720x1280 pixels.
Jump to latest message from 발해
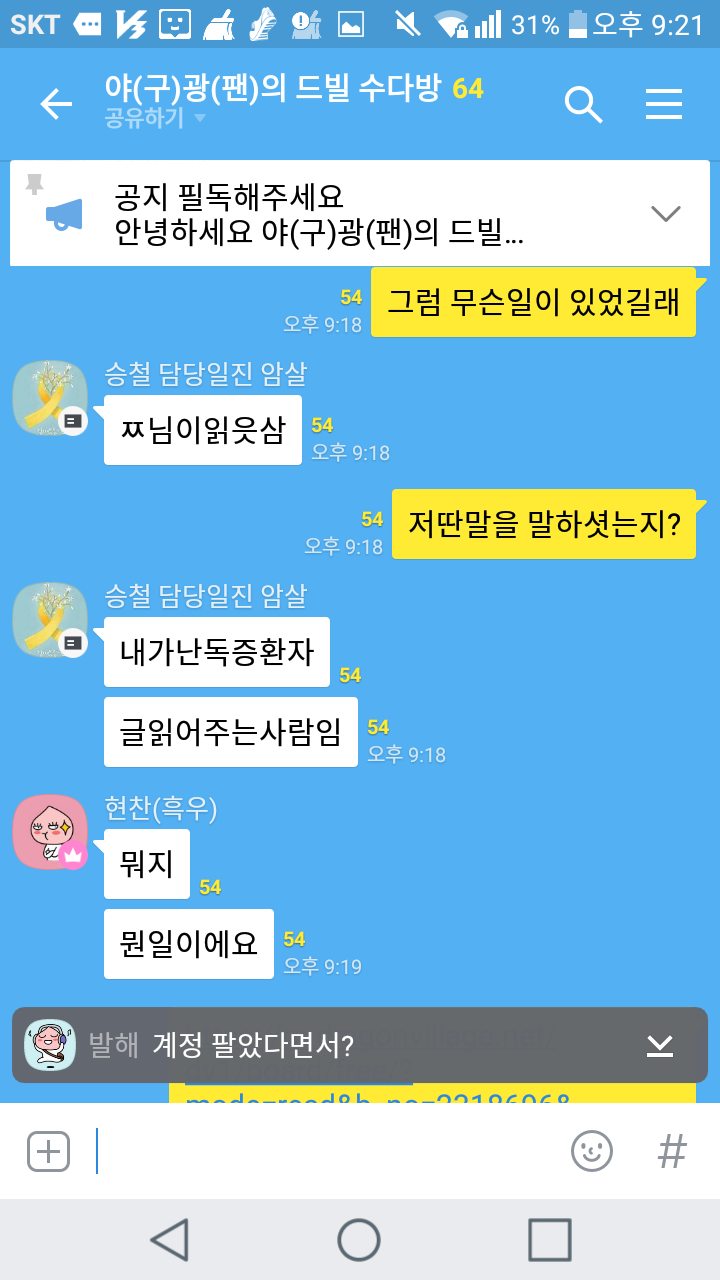659,1046
